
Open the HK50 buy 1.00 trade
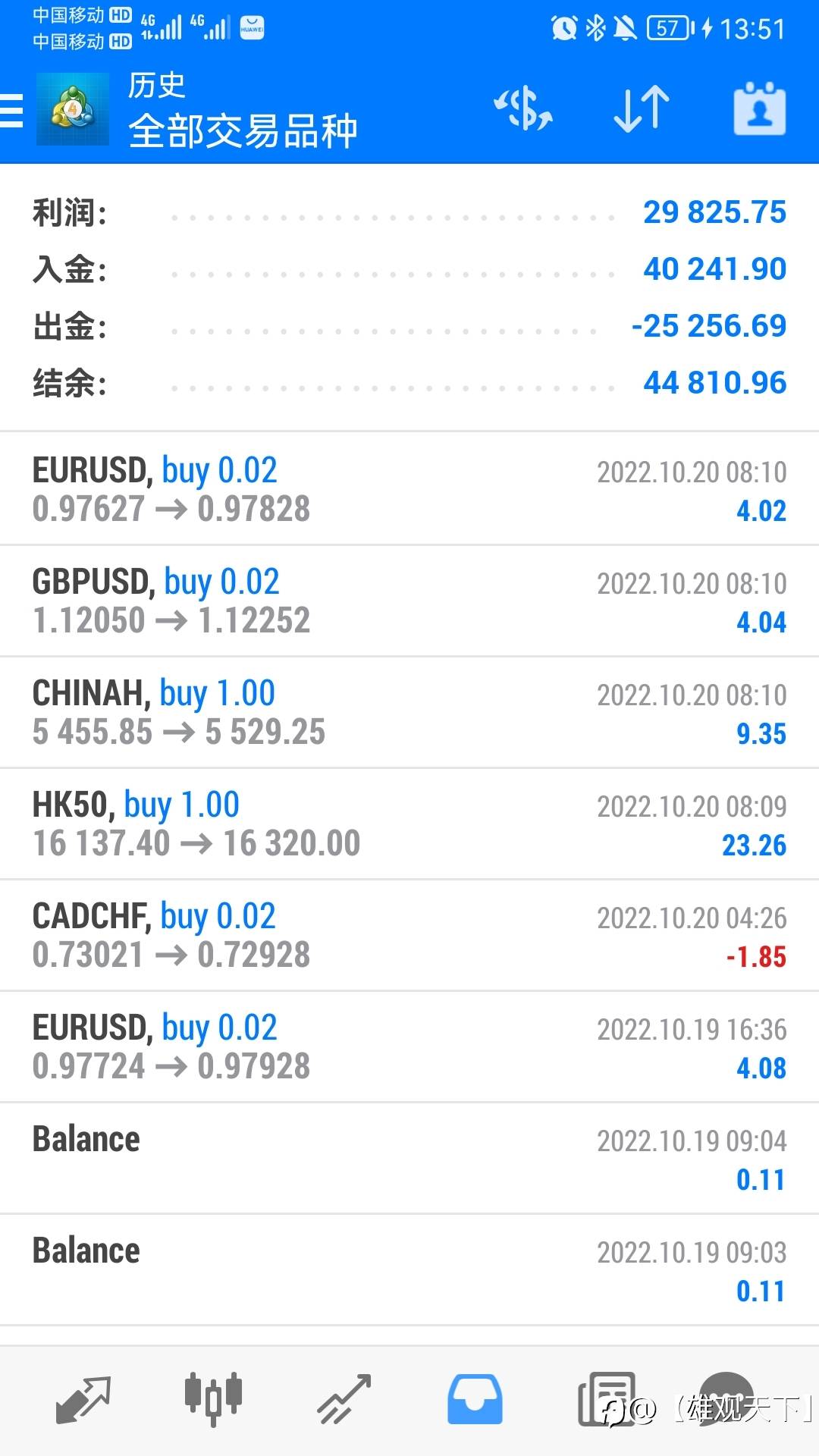[x=409, y=824]
